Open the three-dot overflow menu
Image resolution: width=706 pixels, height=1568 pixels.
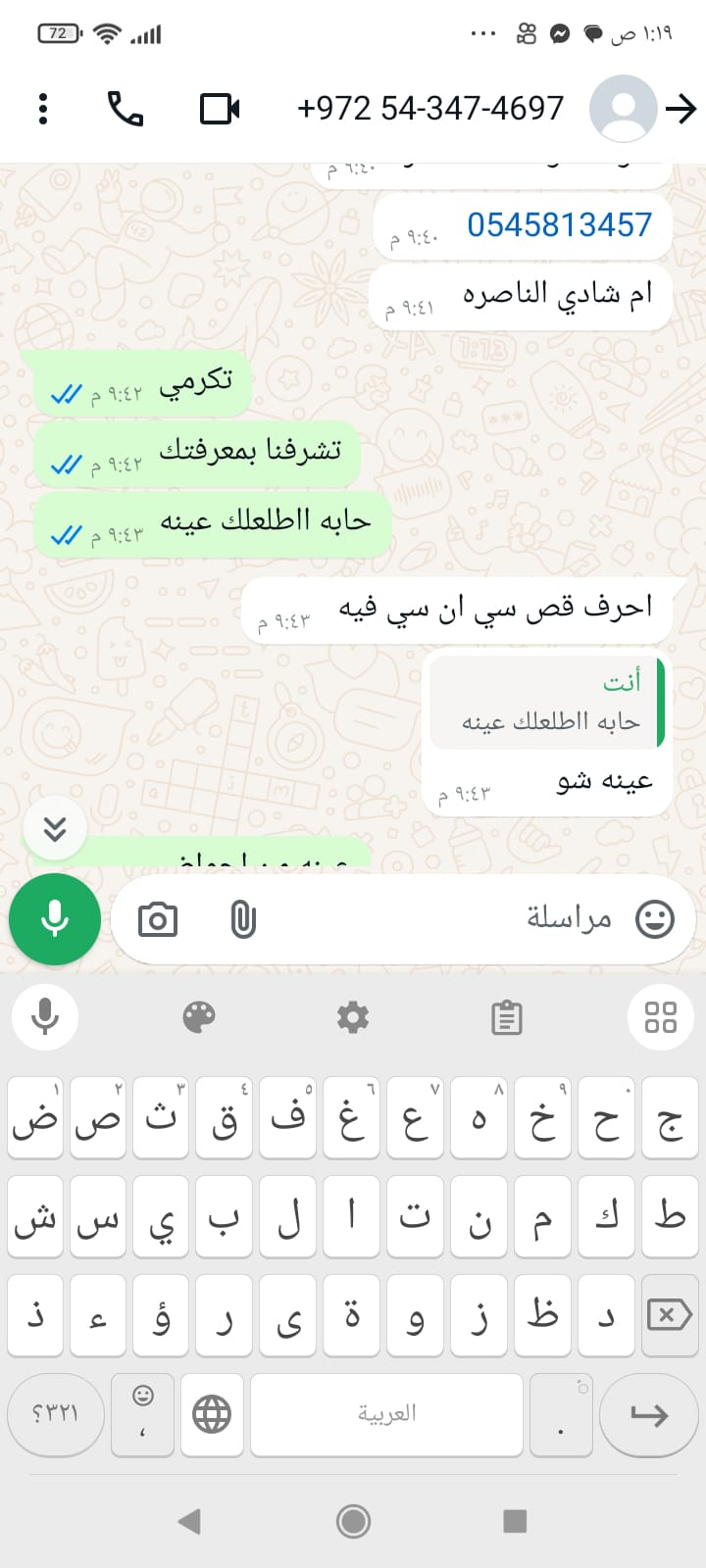pyautogui.click(x=43, y=109)
